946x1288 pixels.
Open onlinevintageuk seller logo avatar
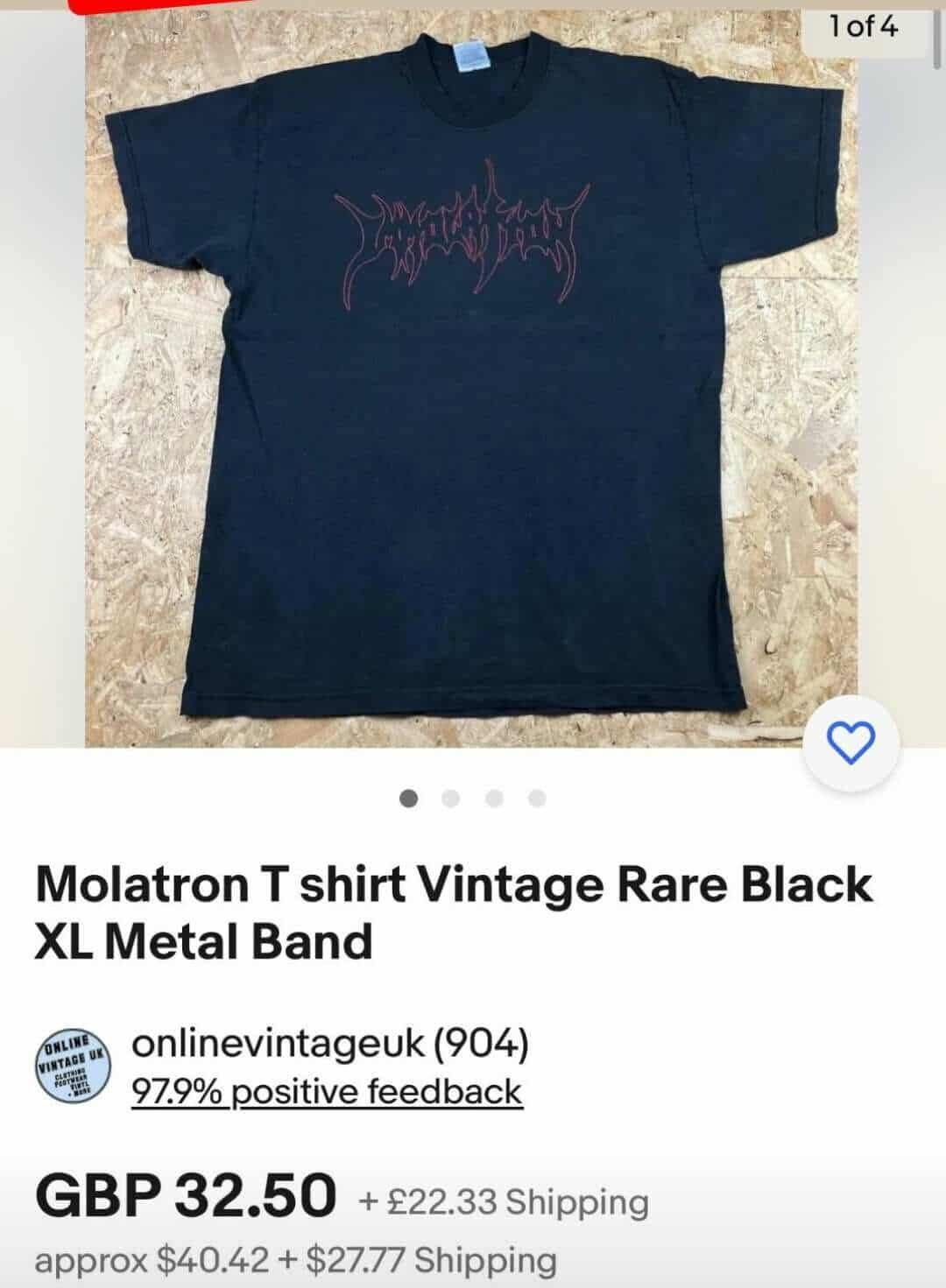72,1068
